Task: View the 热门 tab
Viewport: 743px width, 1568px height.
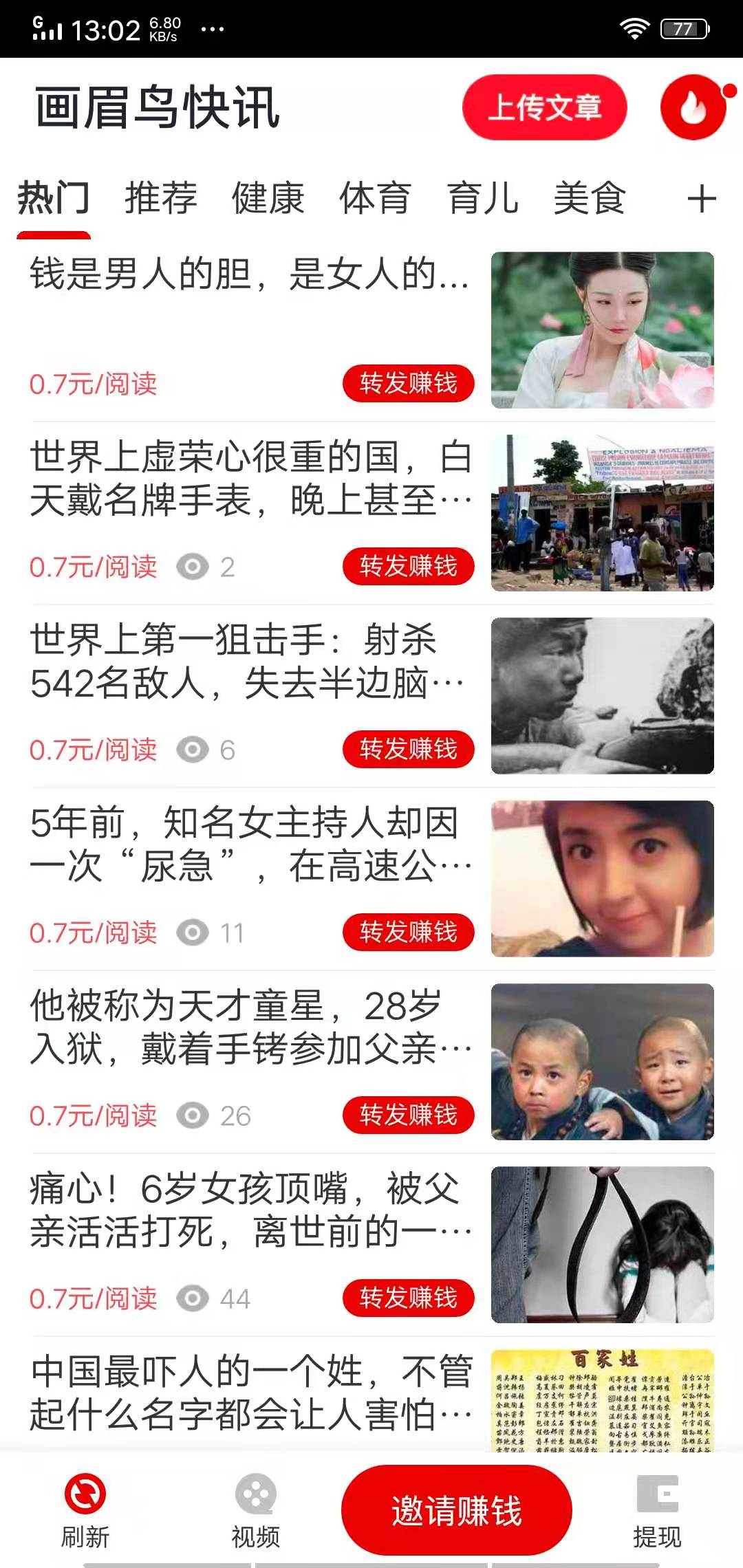Action: (54, 199)
